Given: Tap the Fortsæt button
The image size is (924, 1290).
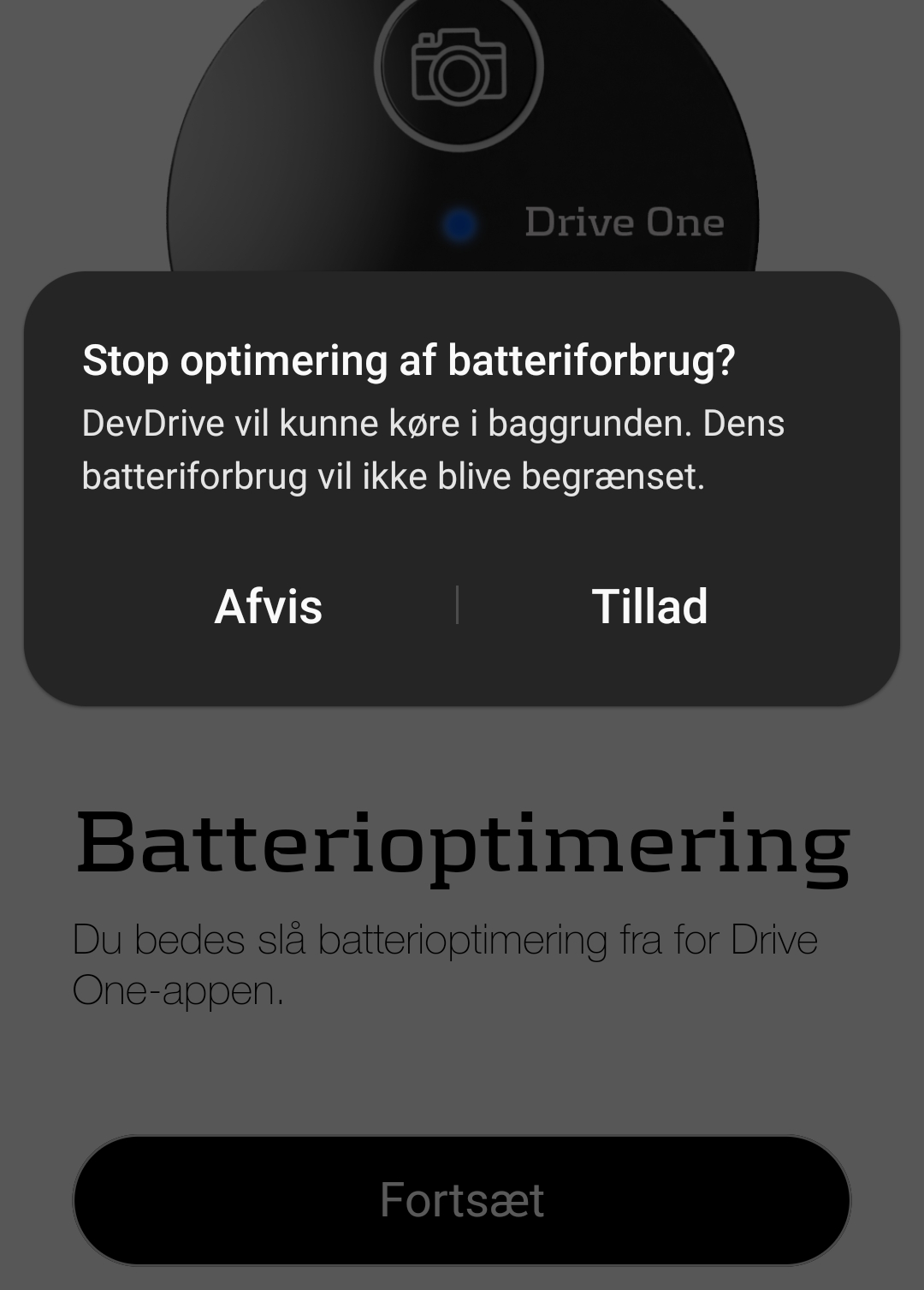Looking at the screenshot, I should 462,1199.
